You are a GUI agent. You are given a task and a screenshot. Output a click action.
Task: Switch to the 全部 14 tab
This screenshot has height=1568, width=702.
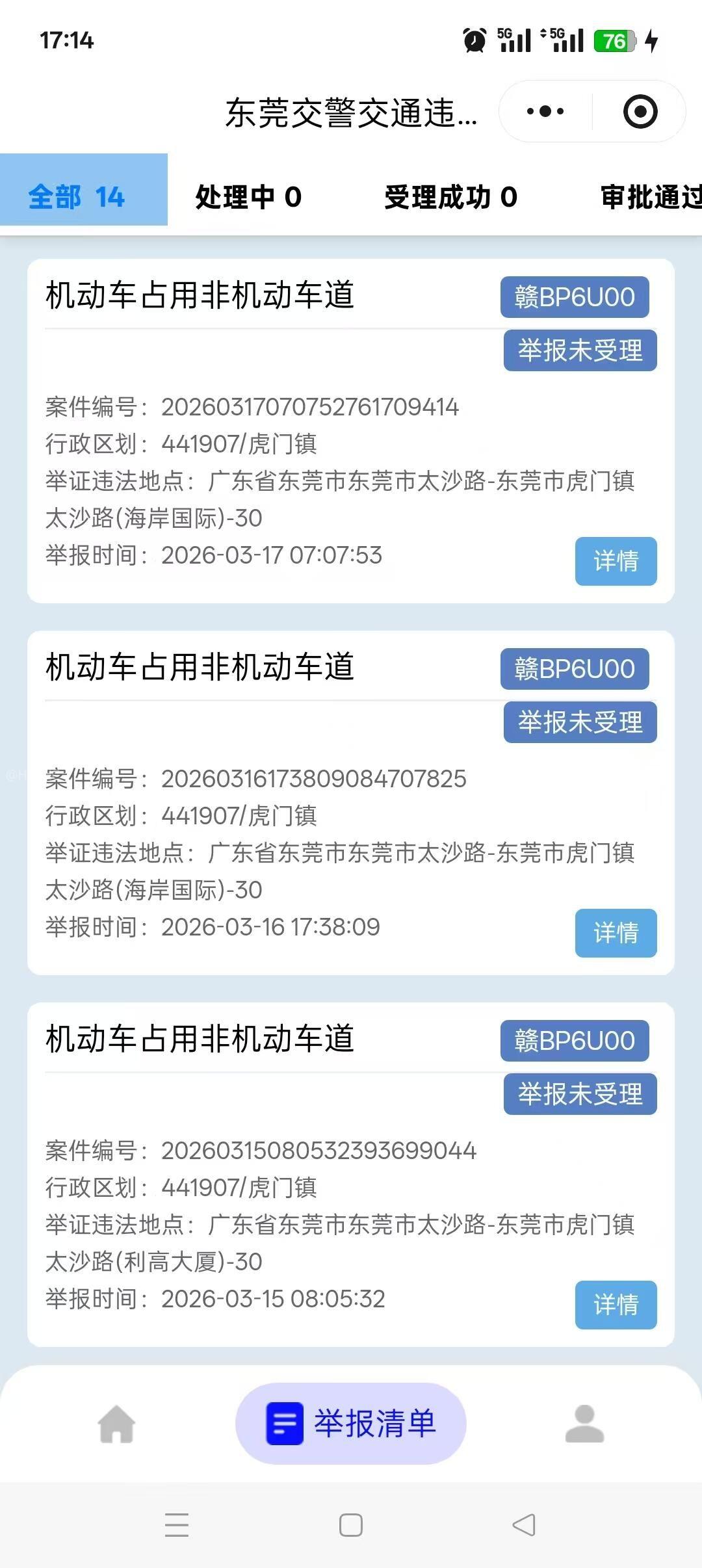pyautogui.click(x=84, y=196)
